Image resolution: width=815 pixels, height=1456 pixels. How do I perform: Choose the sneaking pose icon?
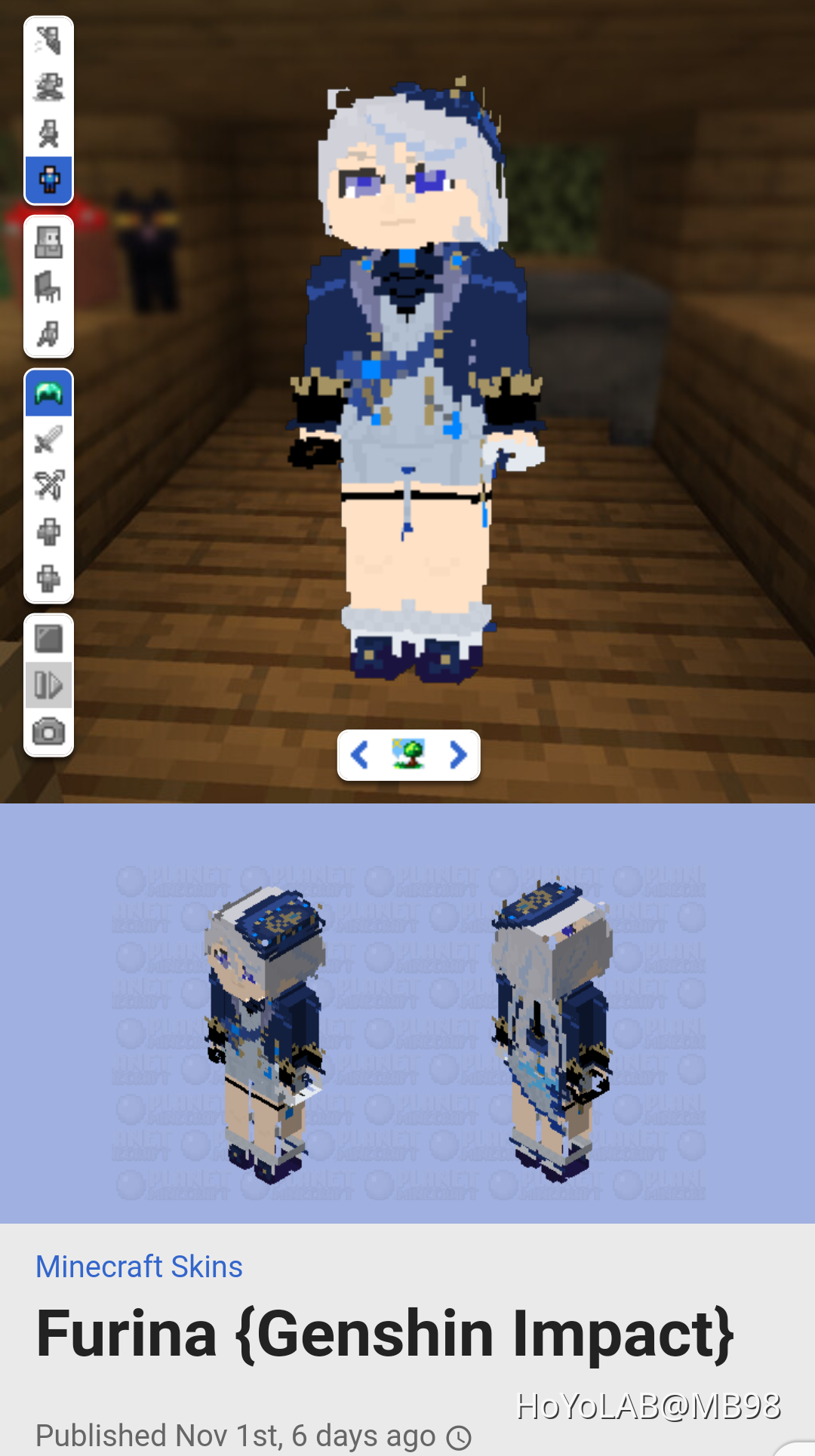pos(48,333)
